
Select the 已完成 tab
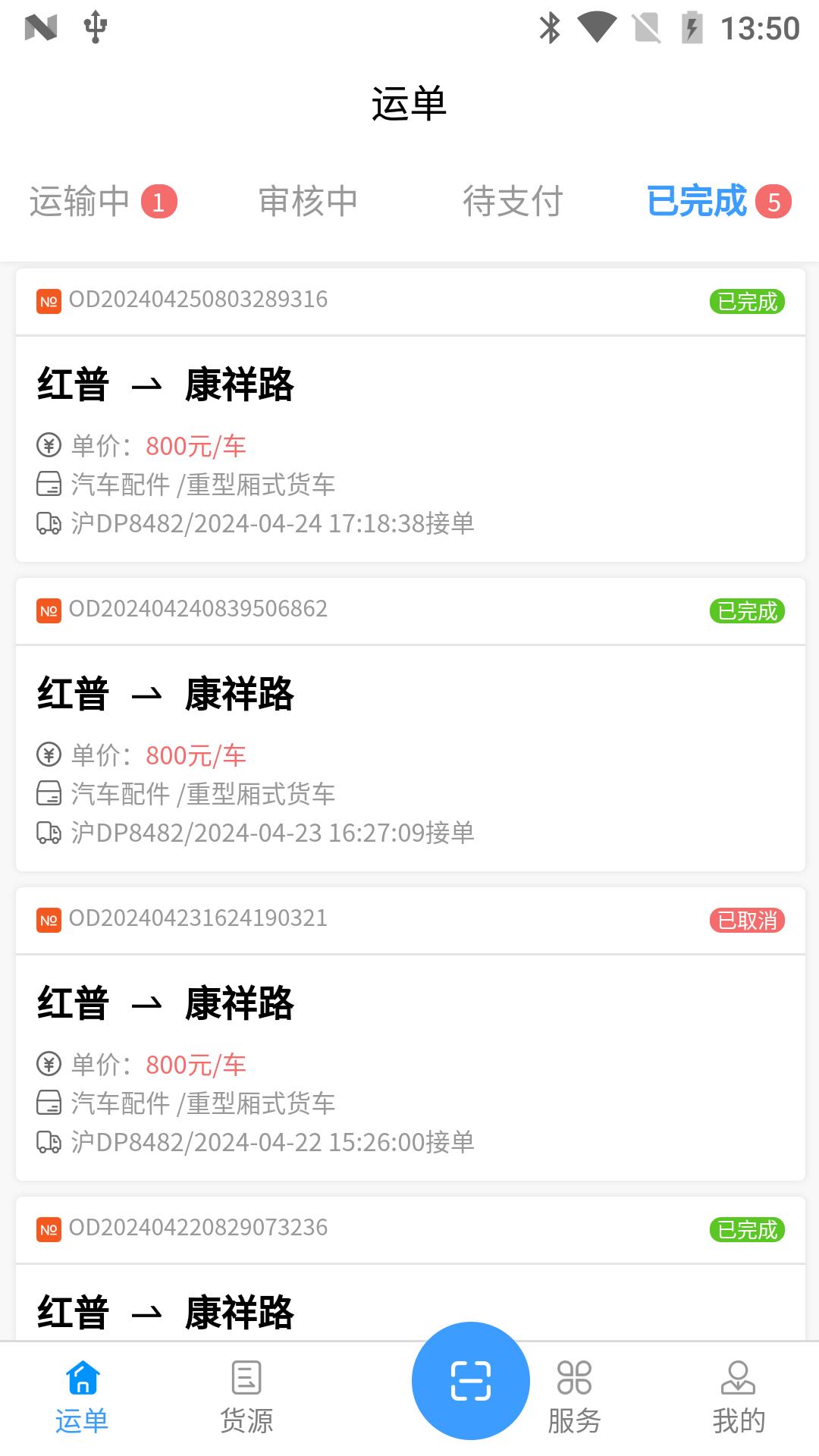click(697, 201)
